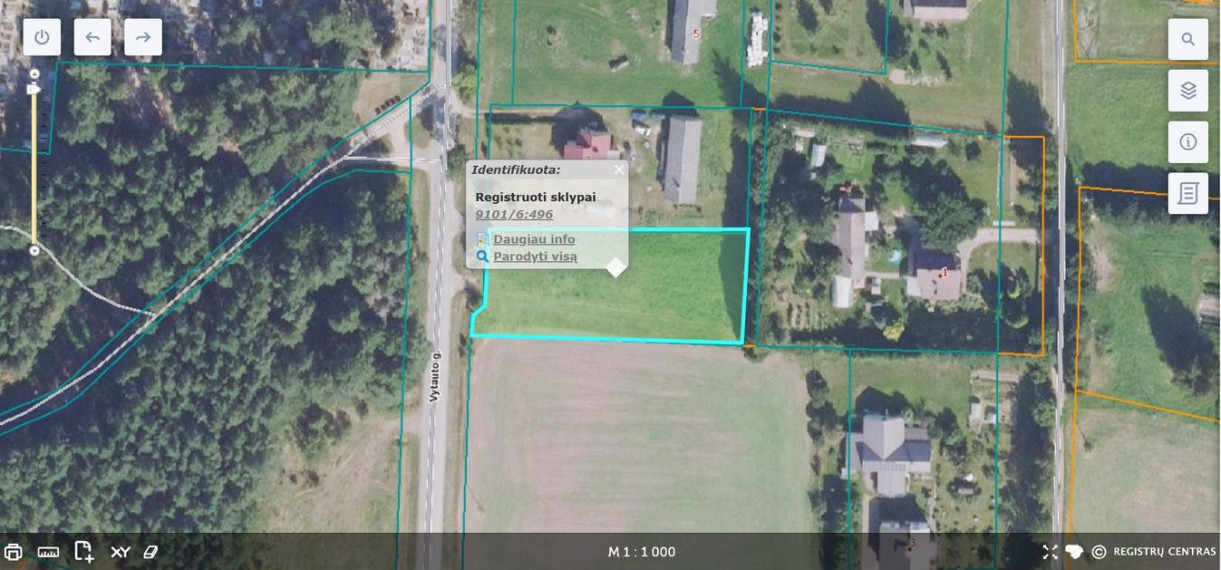Tap the add document tool
The width and height of the screenshot is (1221, 570).
[84, 552]
